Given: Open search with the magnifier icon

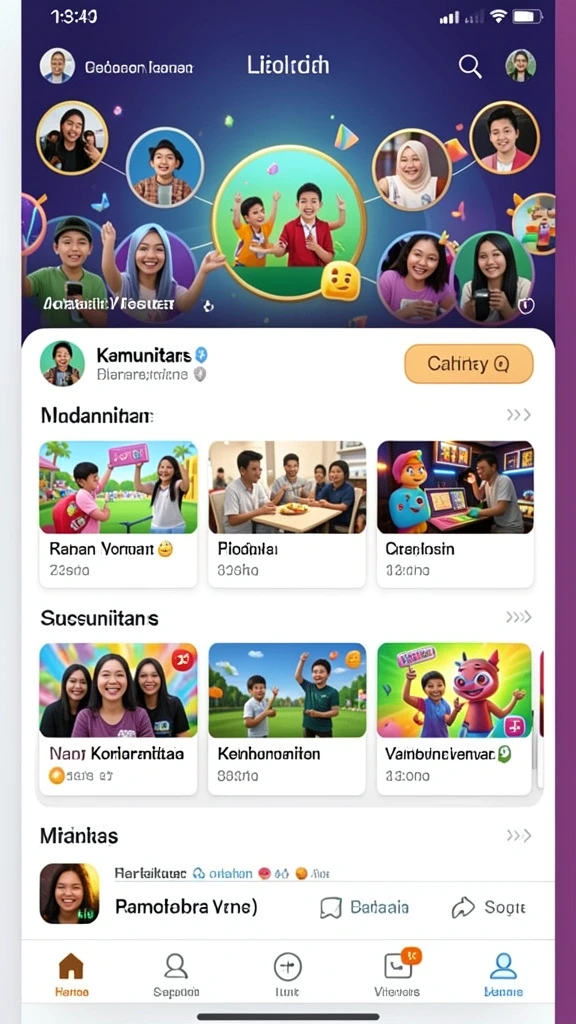Looking at the screenshot, I should point(470,66).
